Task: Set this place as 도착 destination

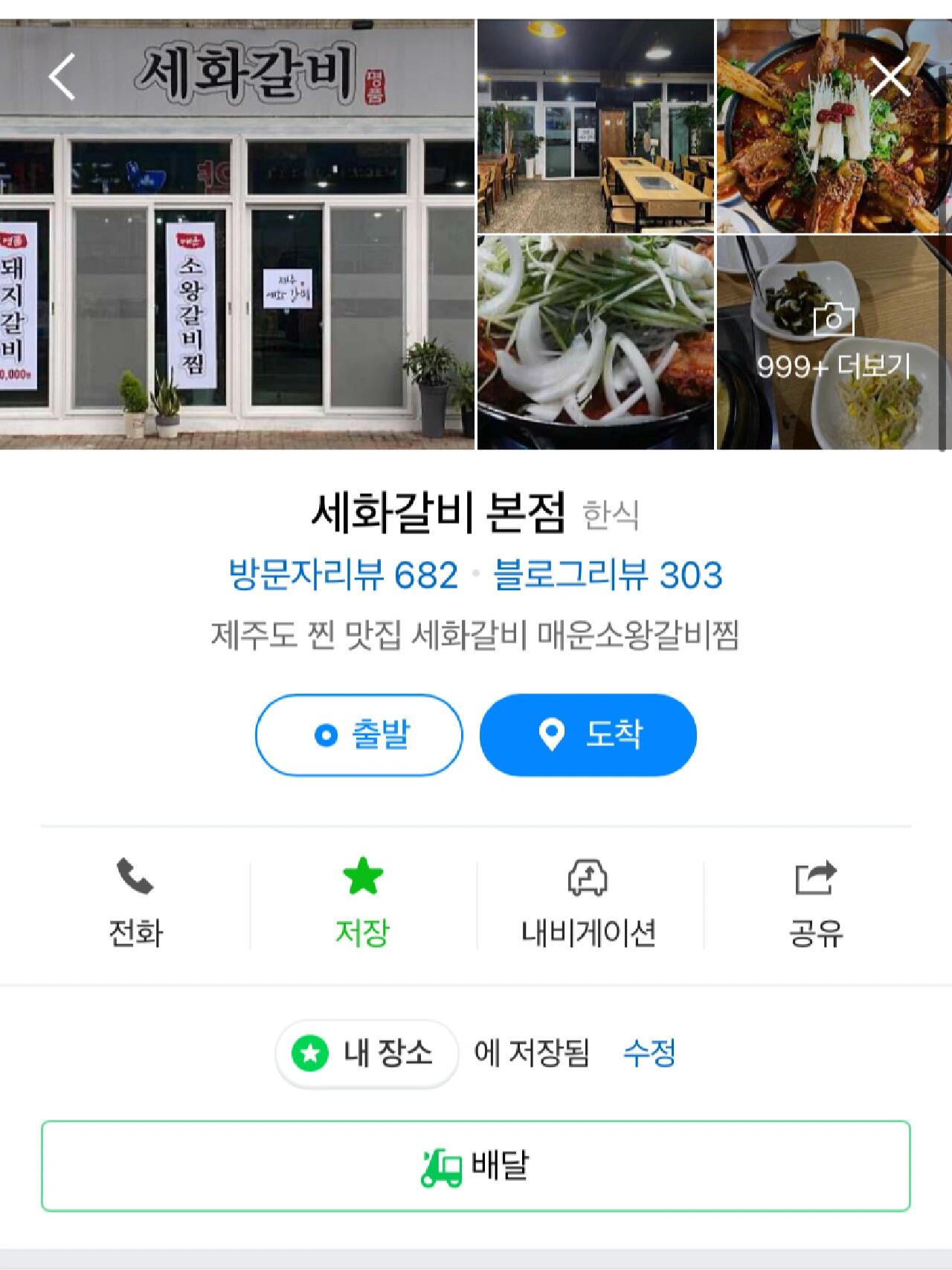Action: click(588, 735)
